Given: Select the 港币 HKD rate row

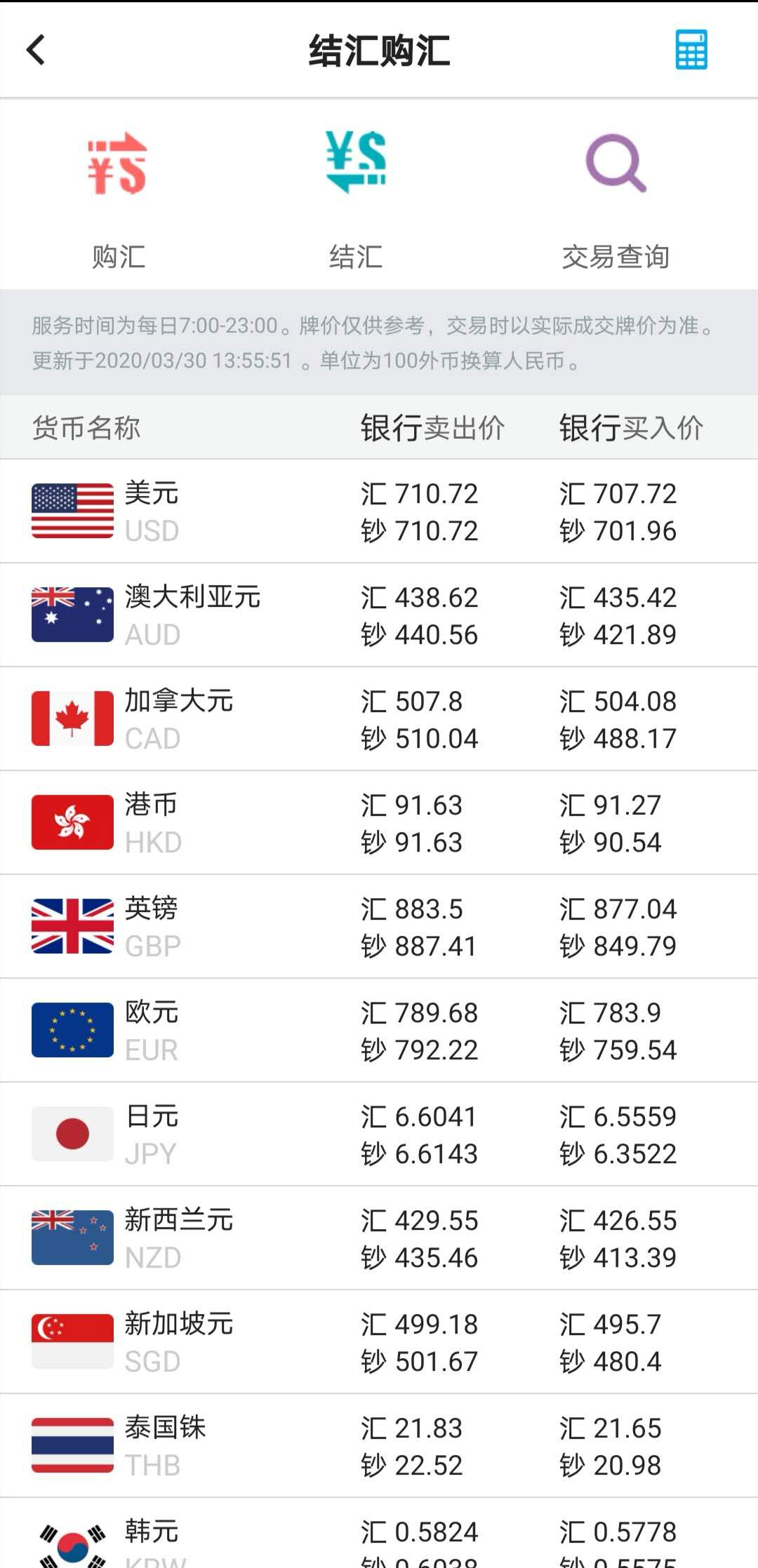Looking at the screenshot, I should [379, 823].
